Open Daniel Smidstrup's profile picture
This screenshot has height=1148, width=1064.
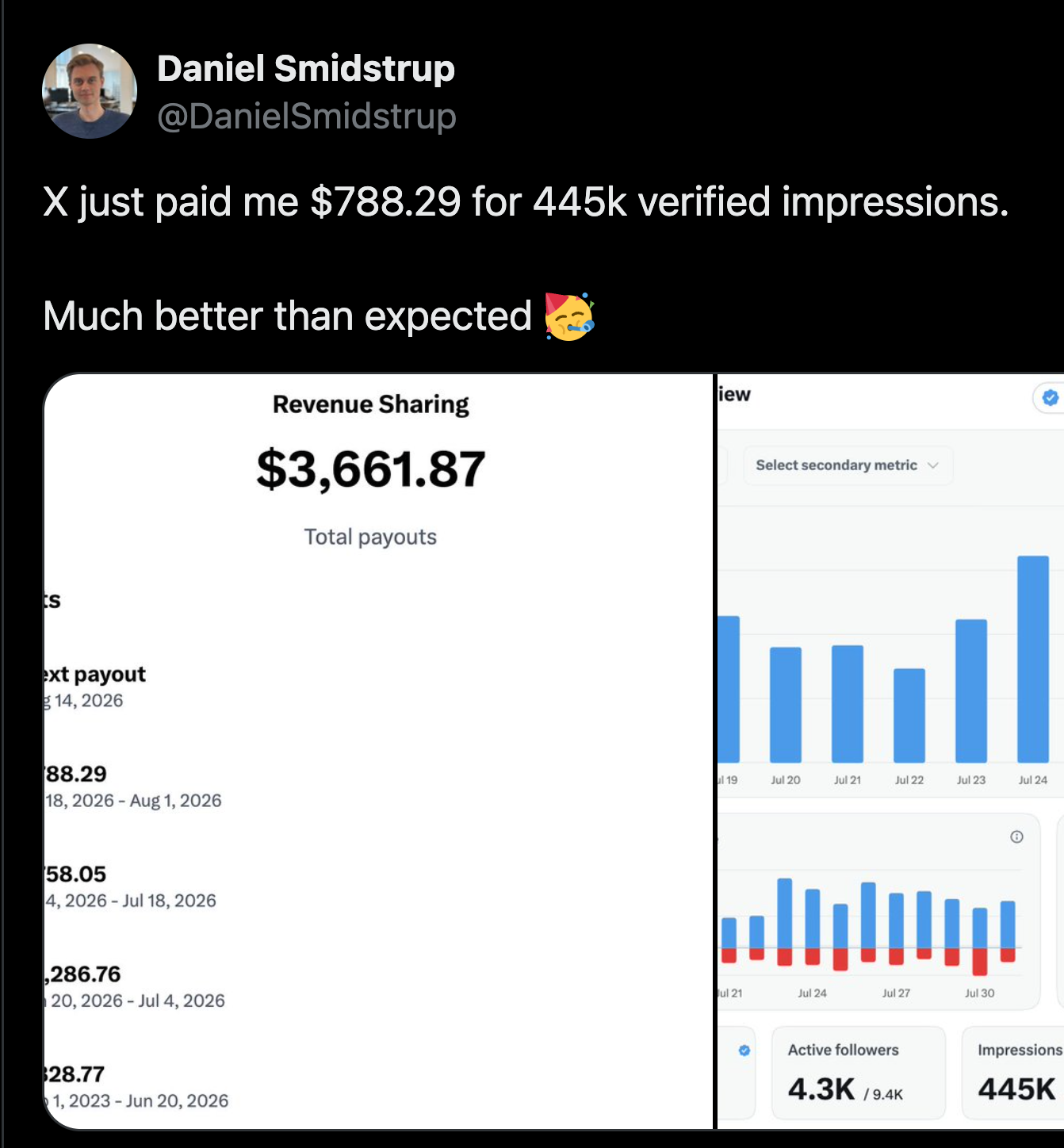coord(90,91)
